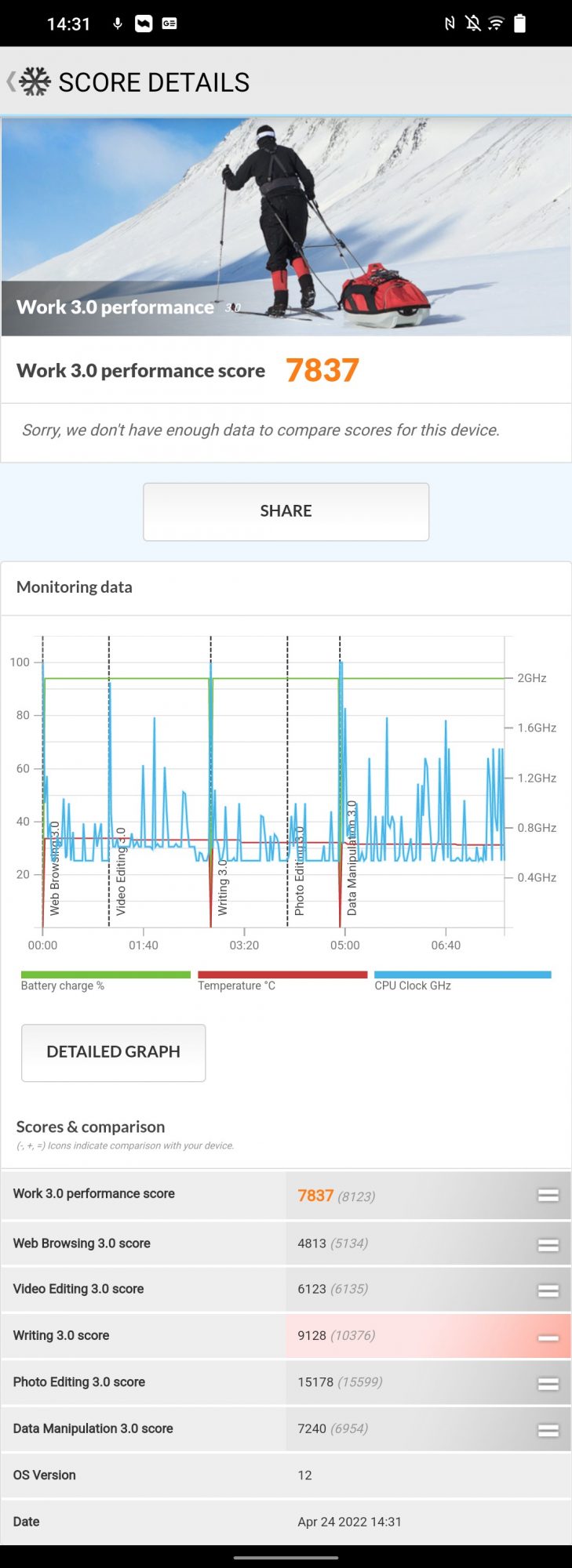
Task: Open the DETAILED GRAPH view
Action: click(114, 1052)
